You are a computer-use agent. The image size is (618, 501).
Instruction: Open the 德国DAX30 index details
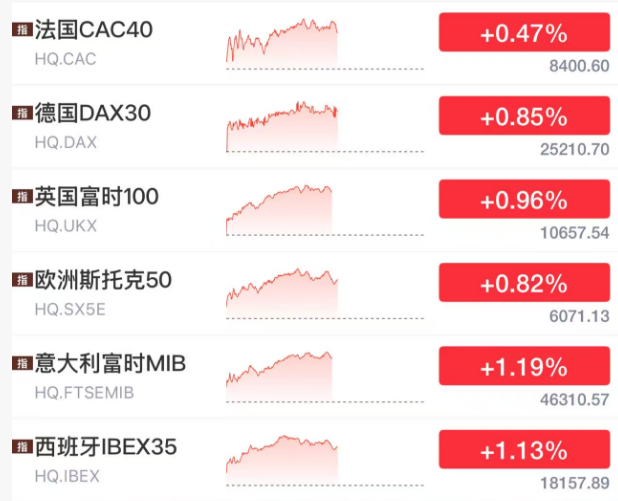(92, 113)
